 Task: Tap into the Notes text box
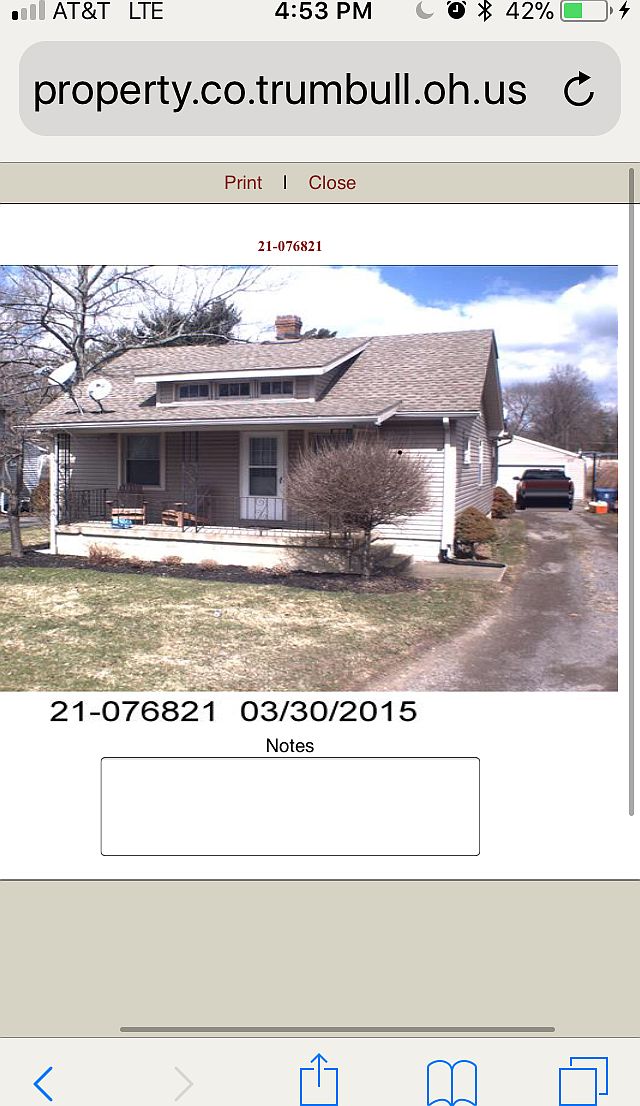(290, 806)
